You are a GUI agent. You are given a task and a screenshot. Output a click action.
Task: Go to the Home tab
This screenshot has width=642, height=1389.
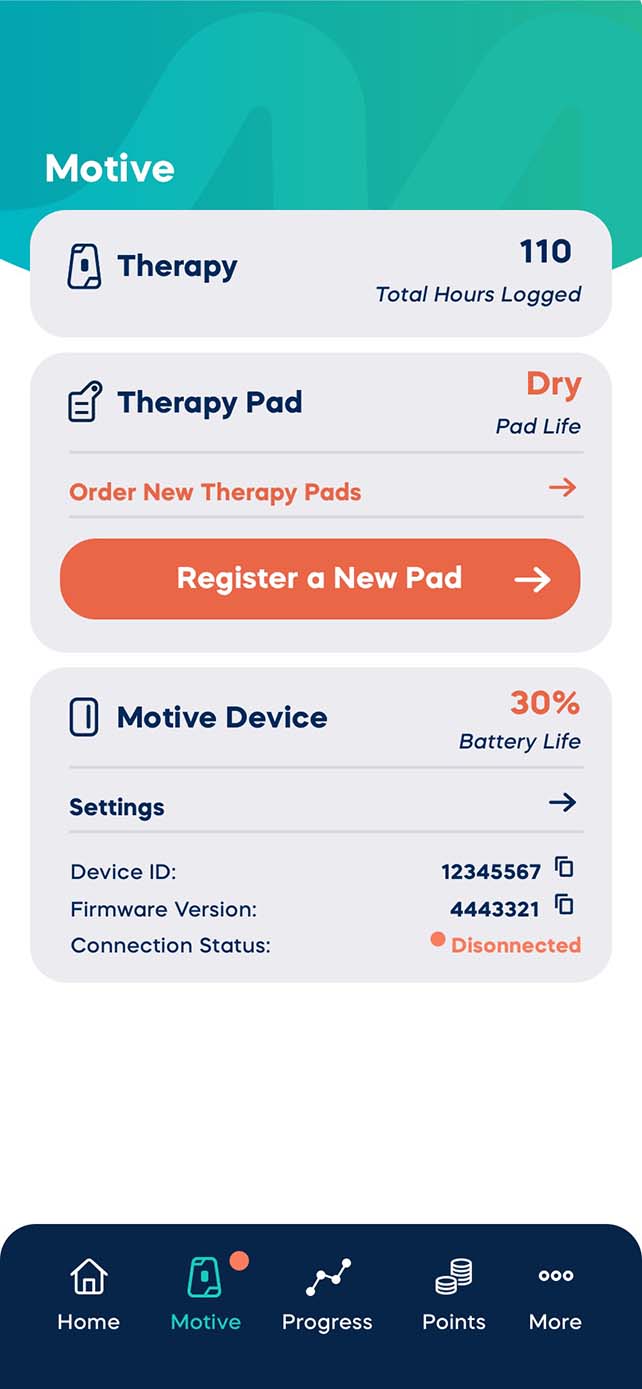tap(88, 1295)
